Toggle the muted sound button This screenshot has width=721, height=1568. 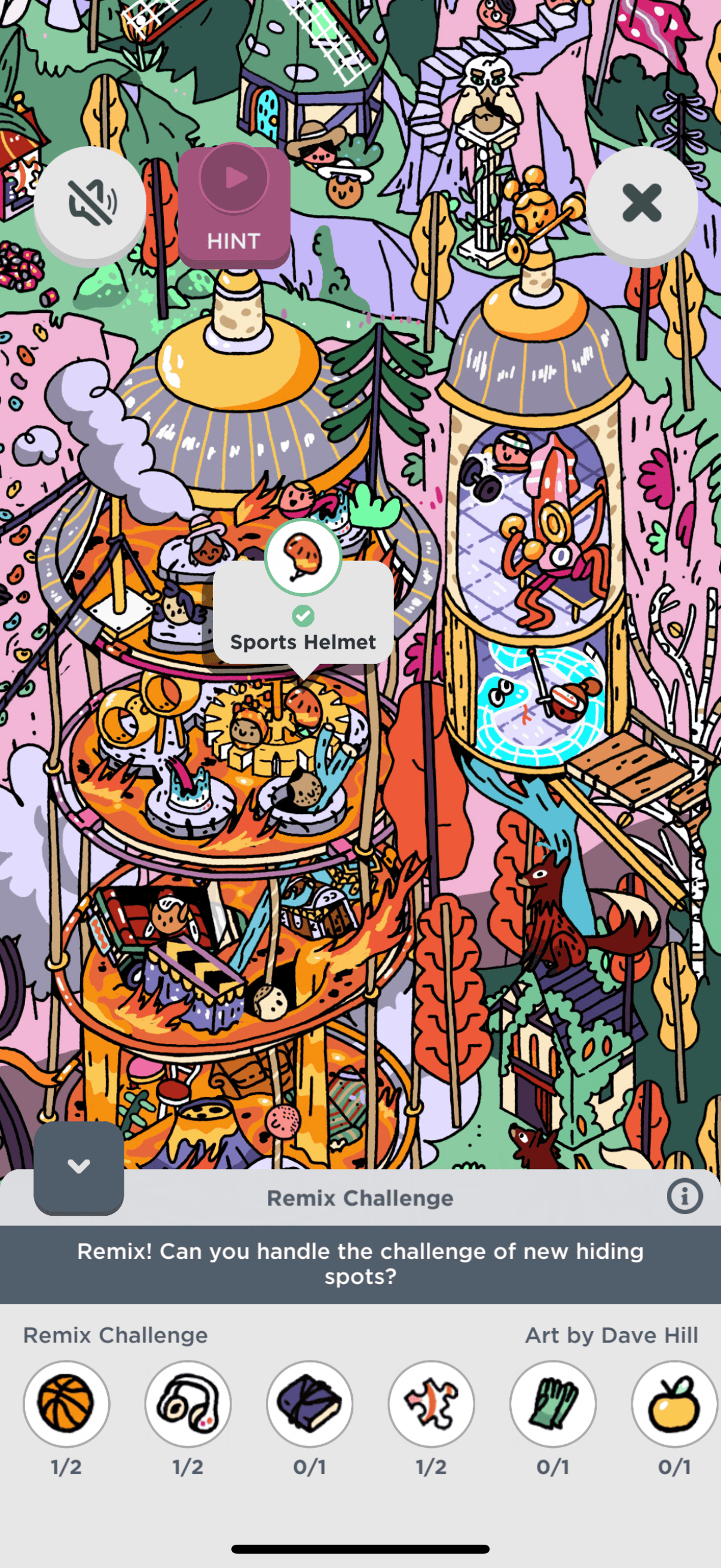(x=90, y=203)
